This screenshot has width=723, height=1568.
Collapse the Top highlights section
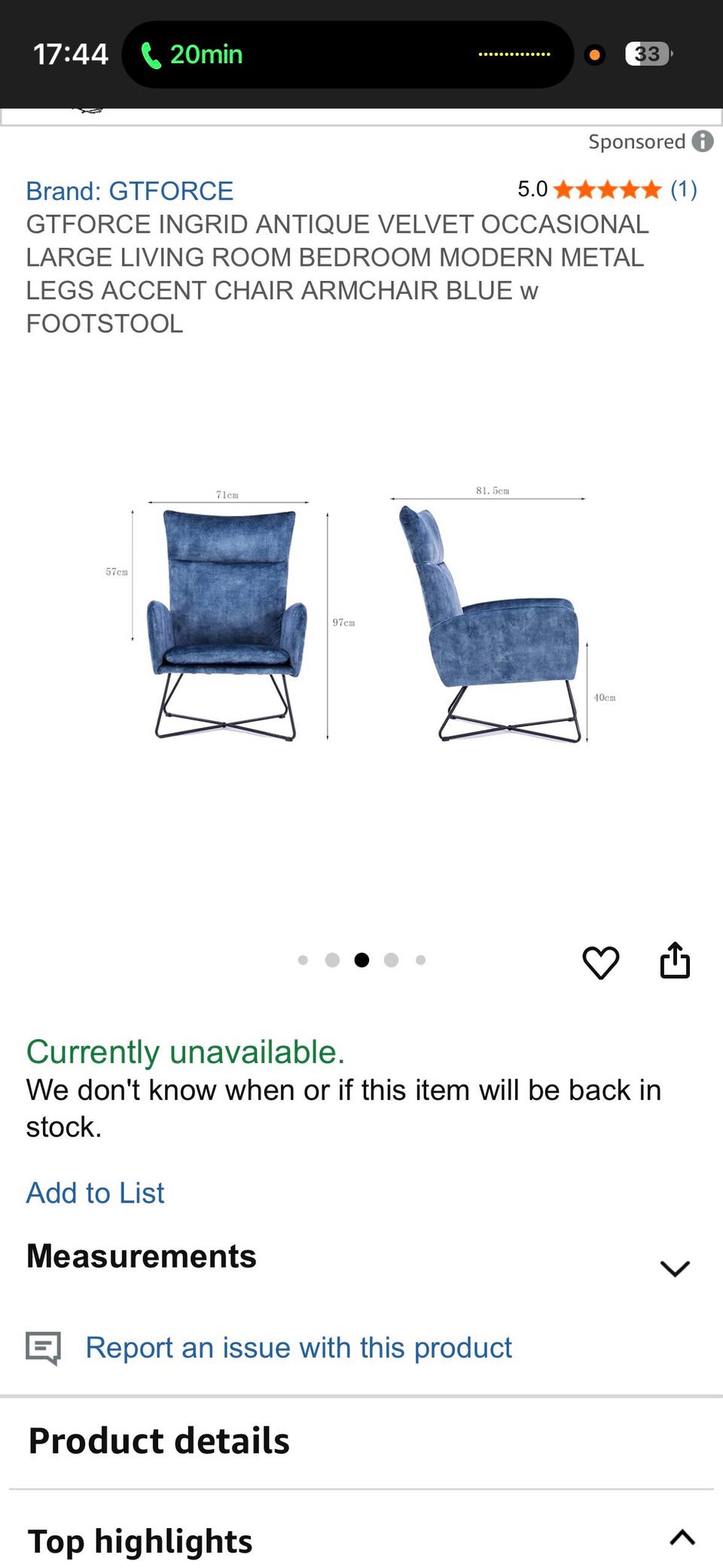[361, 1540]
